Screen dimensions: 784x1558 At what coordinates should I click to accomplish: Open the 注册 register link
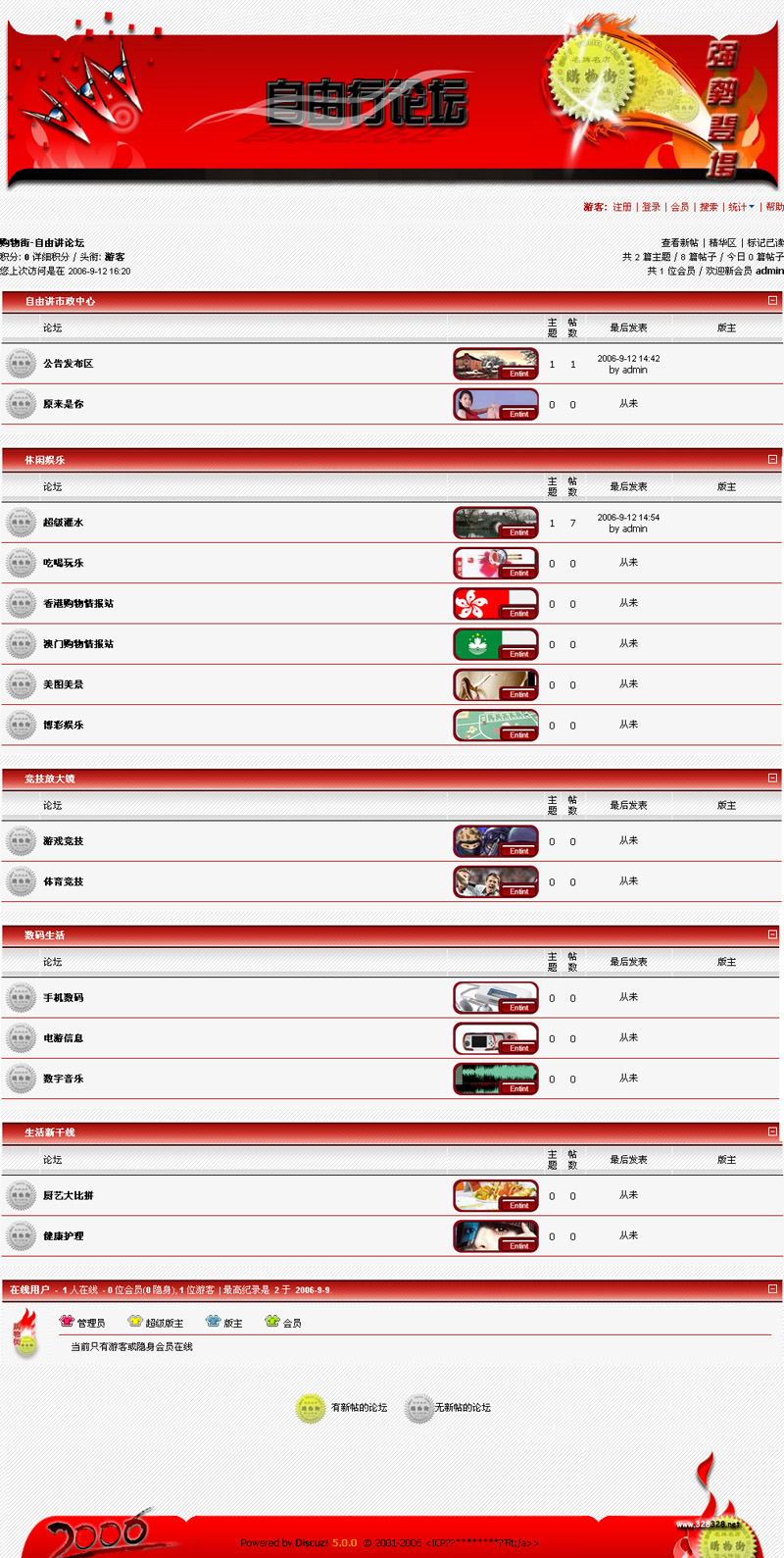tap(622, 207)
